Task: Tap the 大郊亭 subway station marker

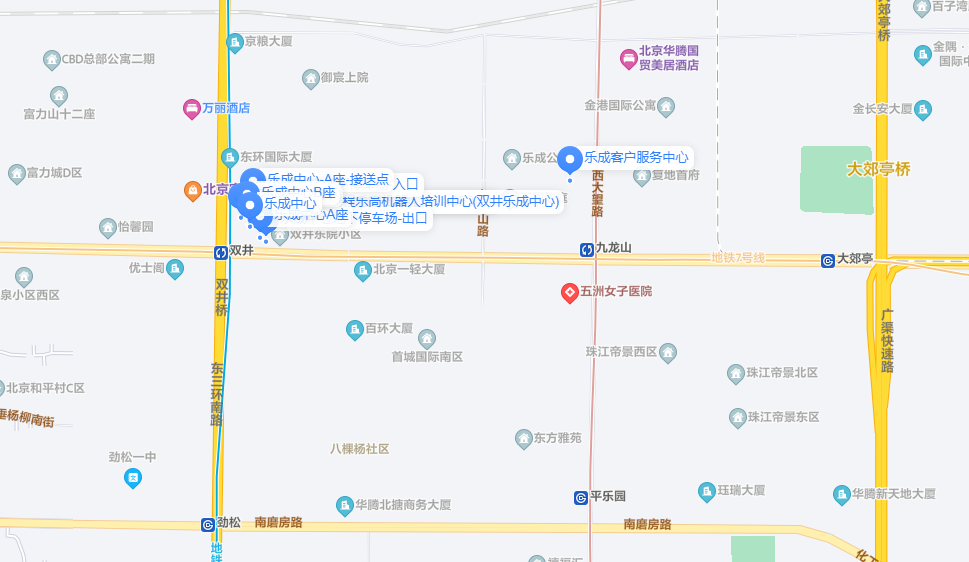Action: click(828, 260)
